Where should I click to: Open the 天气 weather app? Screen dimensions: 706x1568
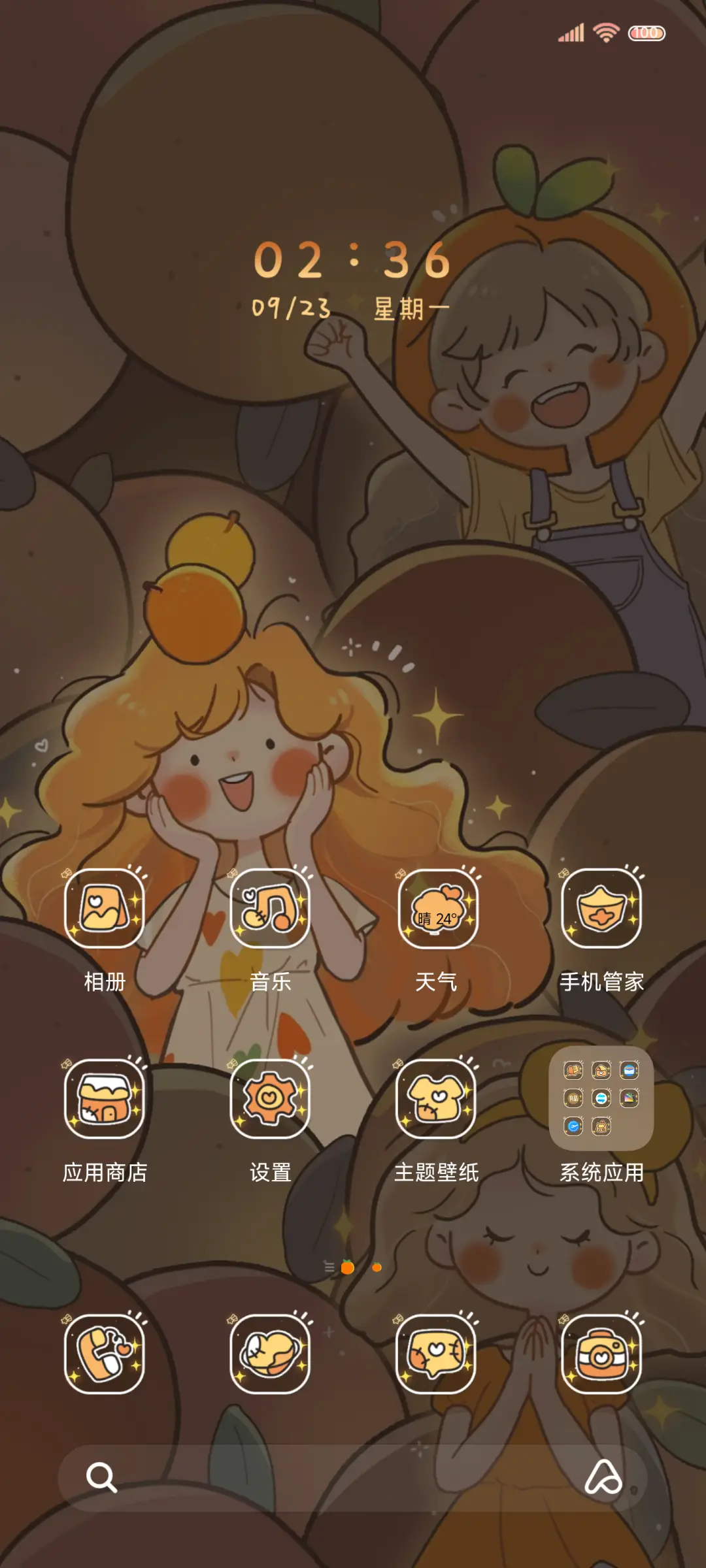[x=436, y=908]
